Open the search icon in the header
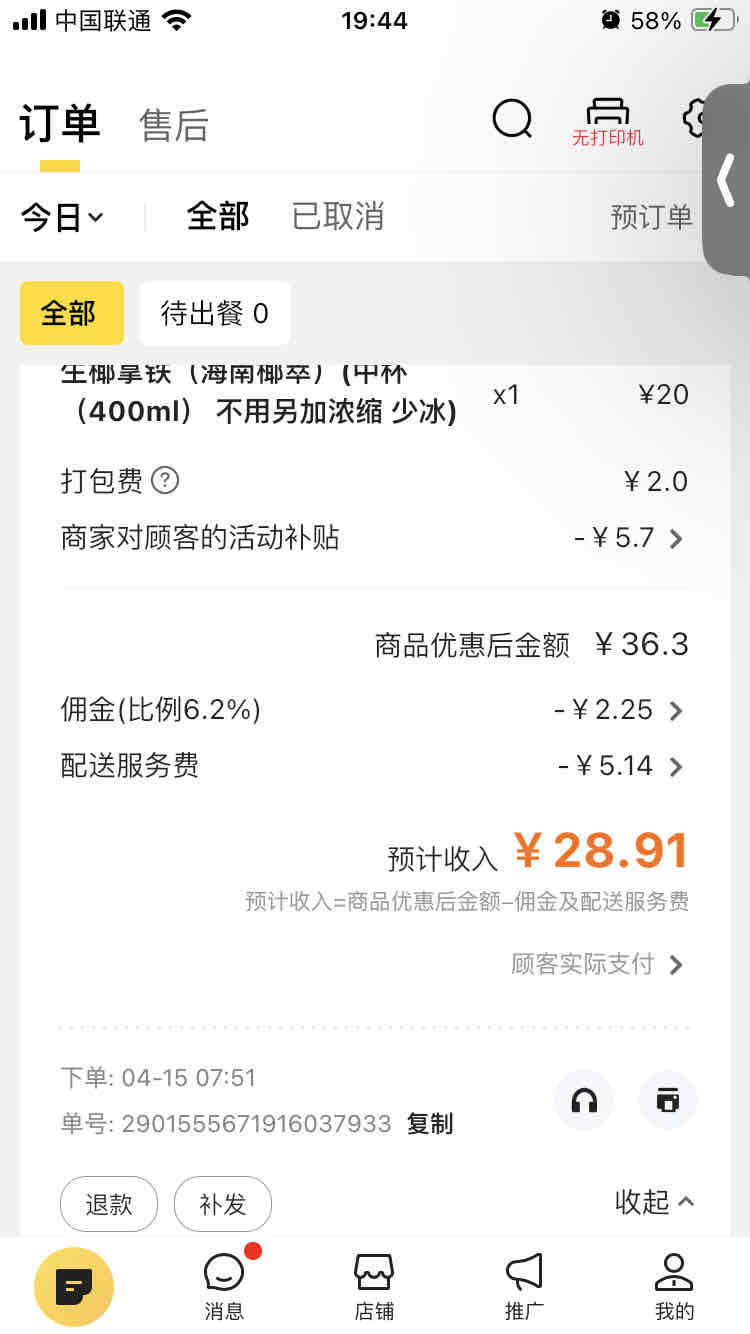The width and height of the screenshot is (750, 1334). coord(512,119)
